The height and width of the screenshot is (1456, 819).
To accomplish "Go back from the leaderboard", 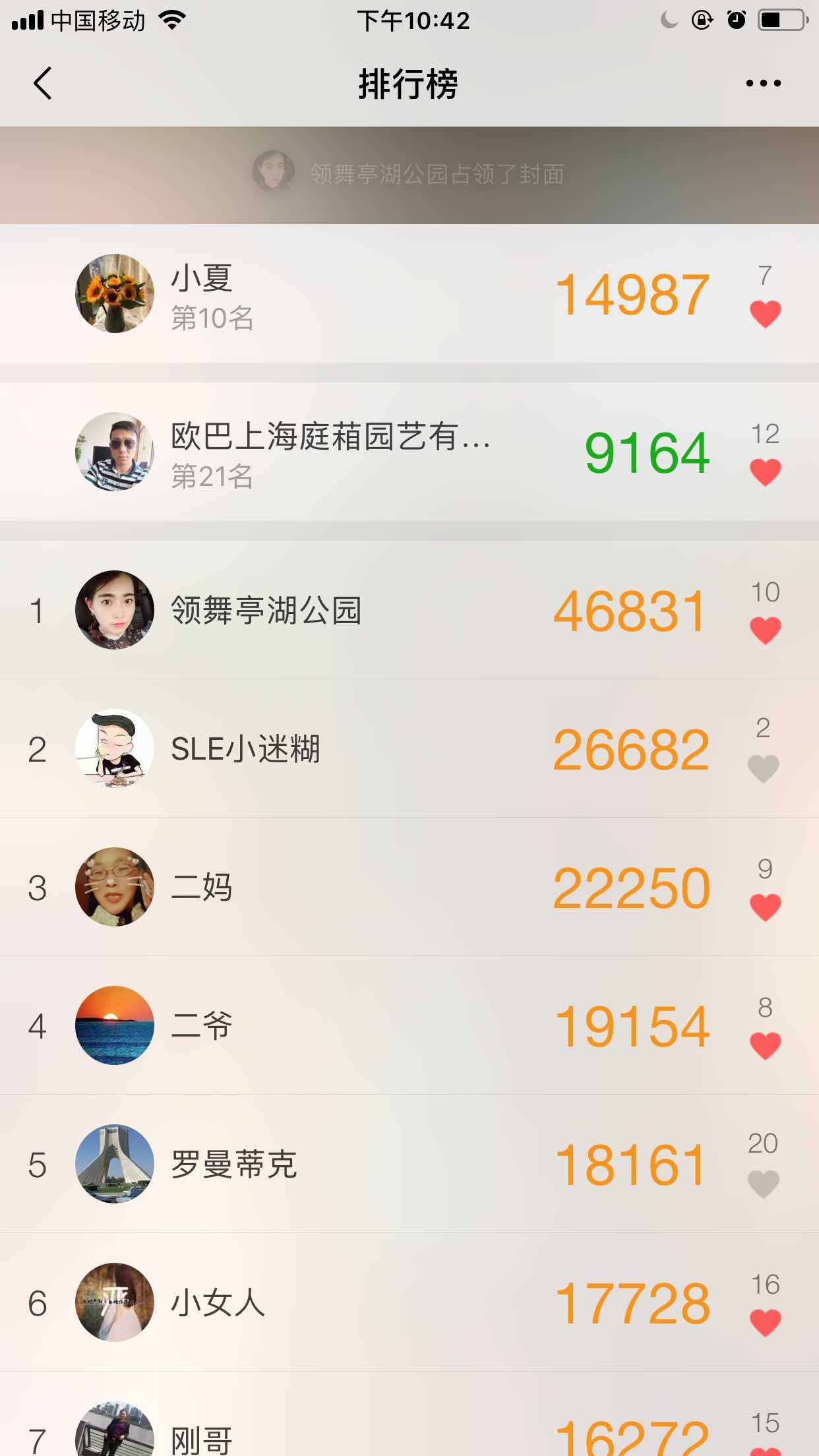I will (x=42, y=84).
